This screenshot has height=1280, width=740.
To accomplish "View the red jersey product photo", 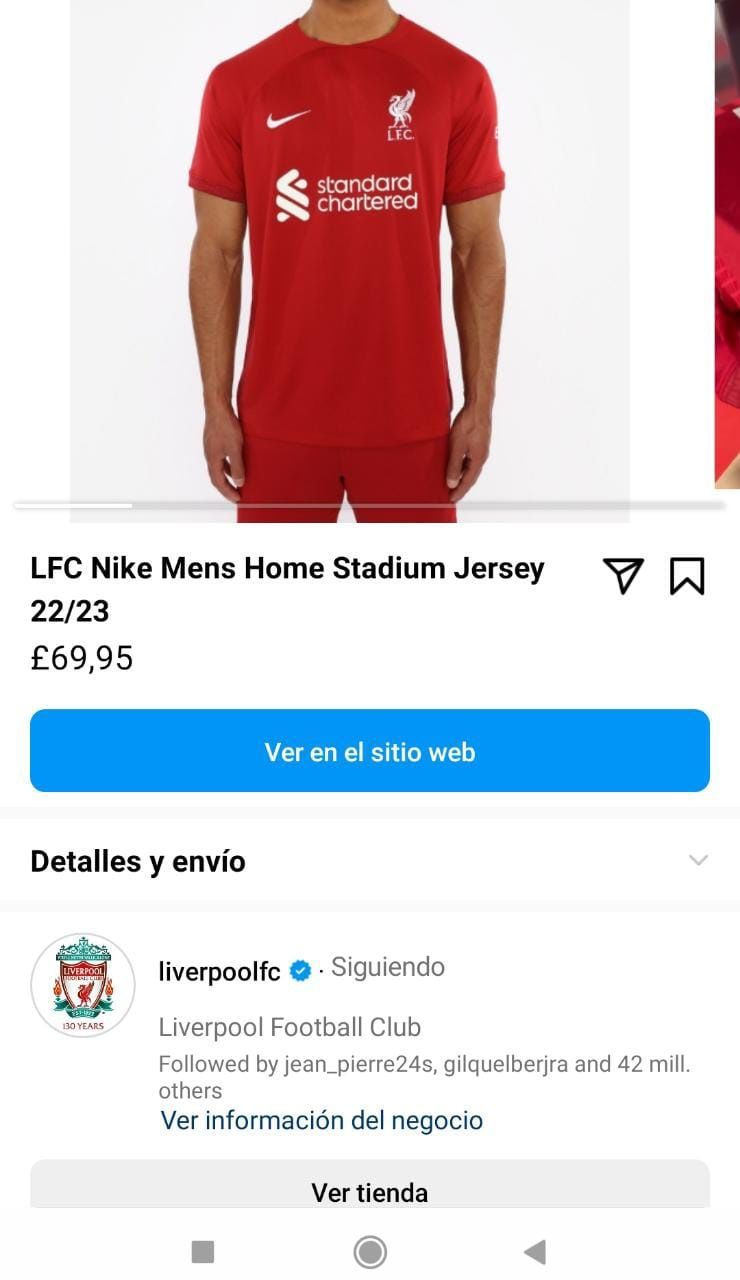I will pyautogui.click(x=350, y=260).
